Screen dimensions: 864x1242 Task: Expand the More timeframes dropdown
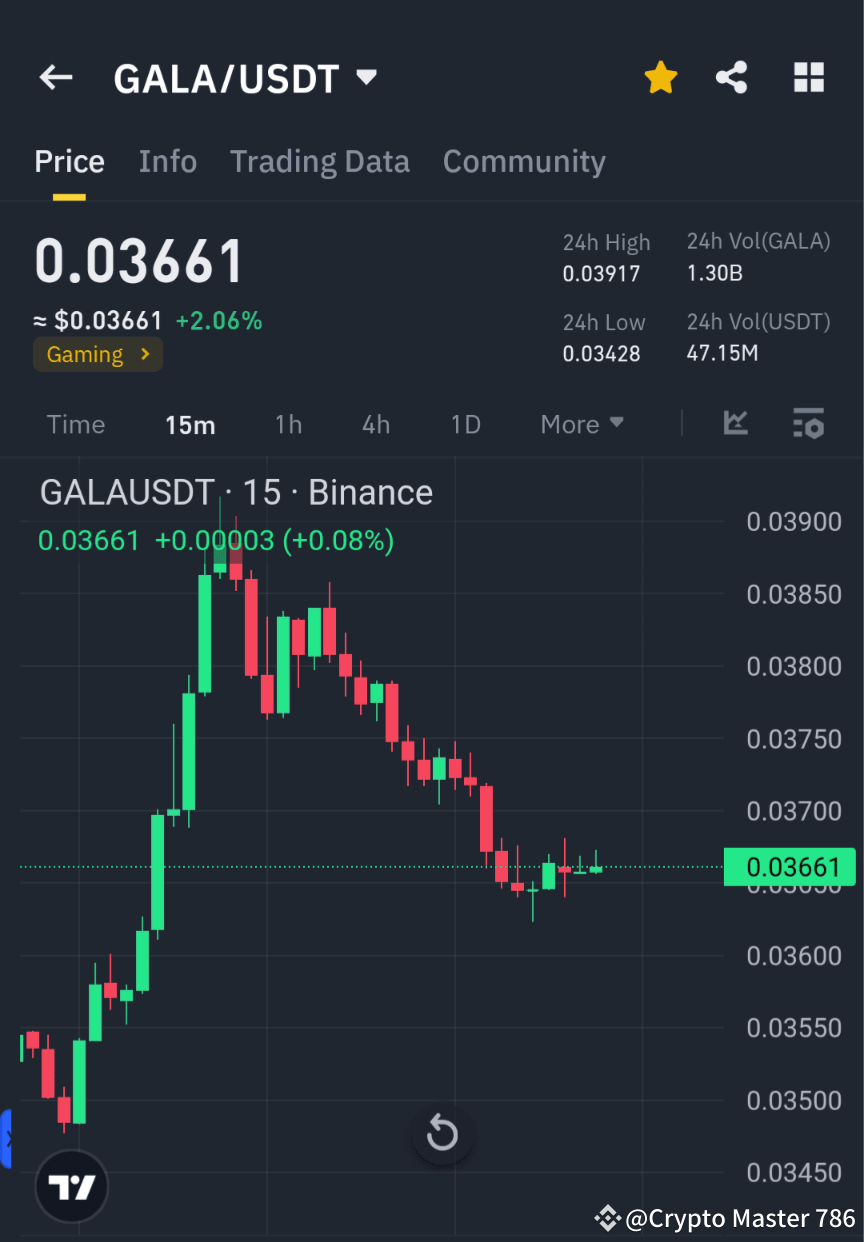tap(581, 424)
